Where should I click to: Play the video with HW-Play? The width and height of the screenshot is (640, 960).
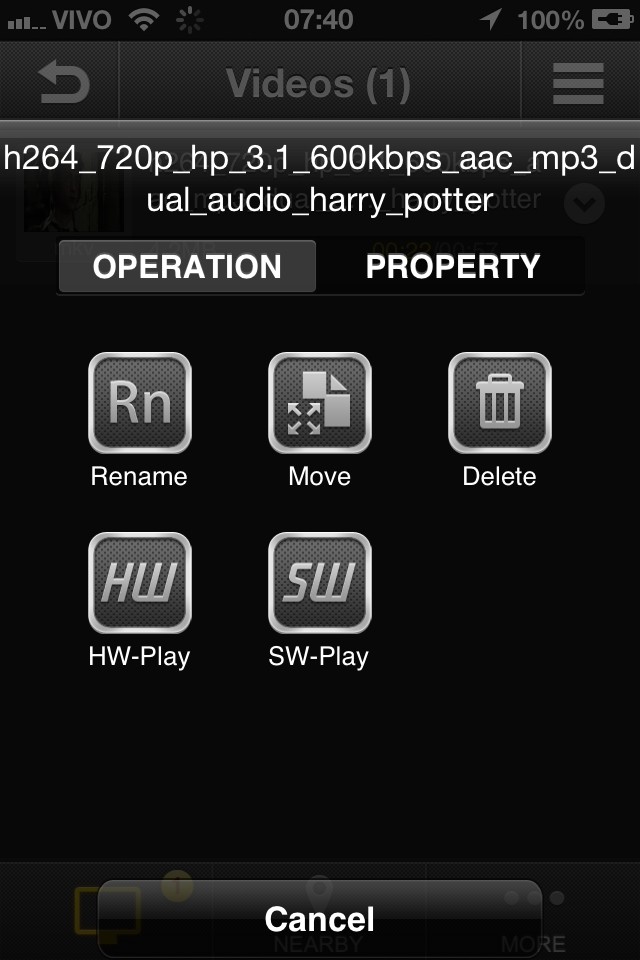click(x=139, y=583)
